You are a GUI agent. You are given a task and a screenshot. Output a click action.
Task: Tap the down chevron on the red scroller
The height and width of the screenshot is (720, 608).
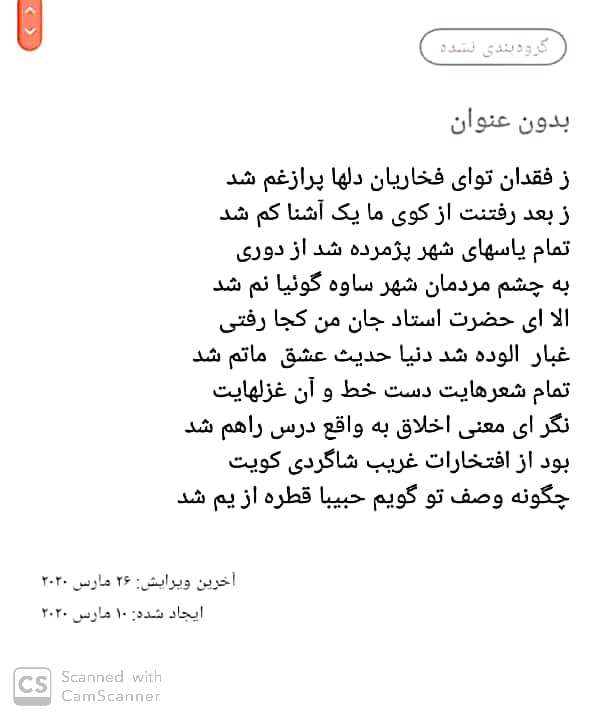point(30,31)
